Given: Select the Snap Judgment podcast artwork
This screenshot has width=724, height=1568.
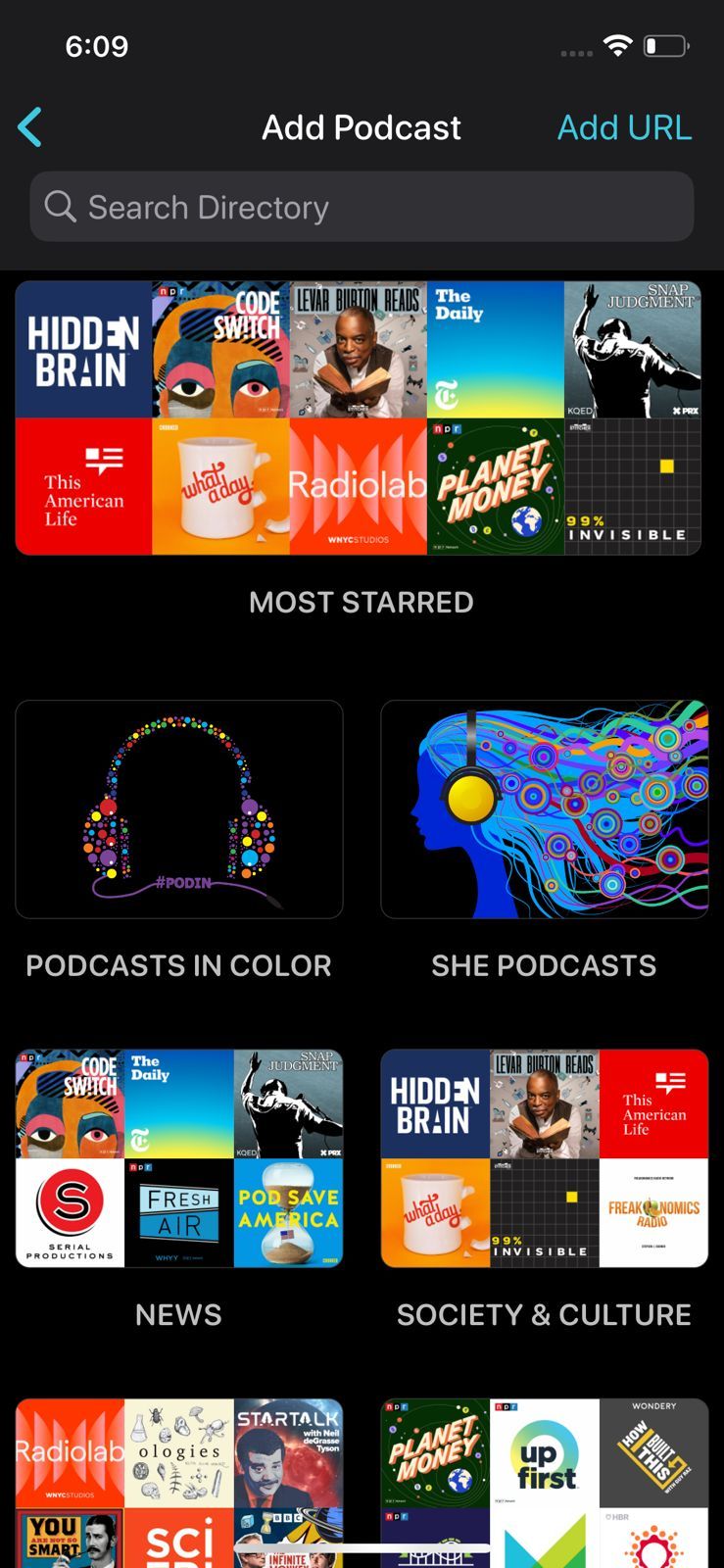Looking at the screenshot, I should (633, 349).
